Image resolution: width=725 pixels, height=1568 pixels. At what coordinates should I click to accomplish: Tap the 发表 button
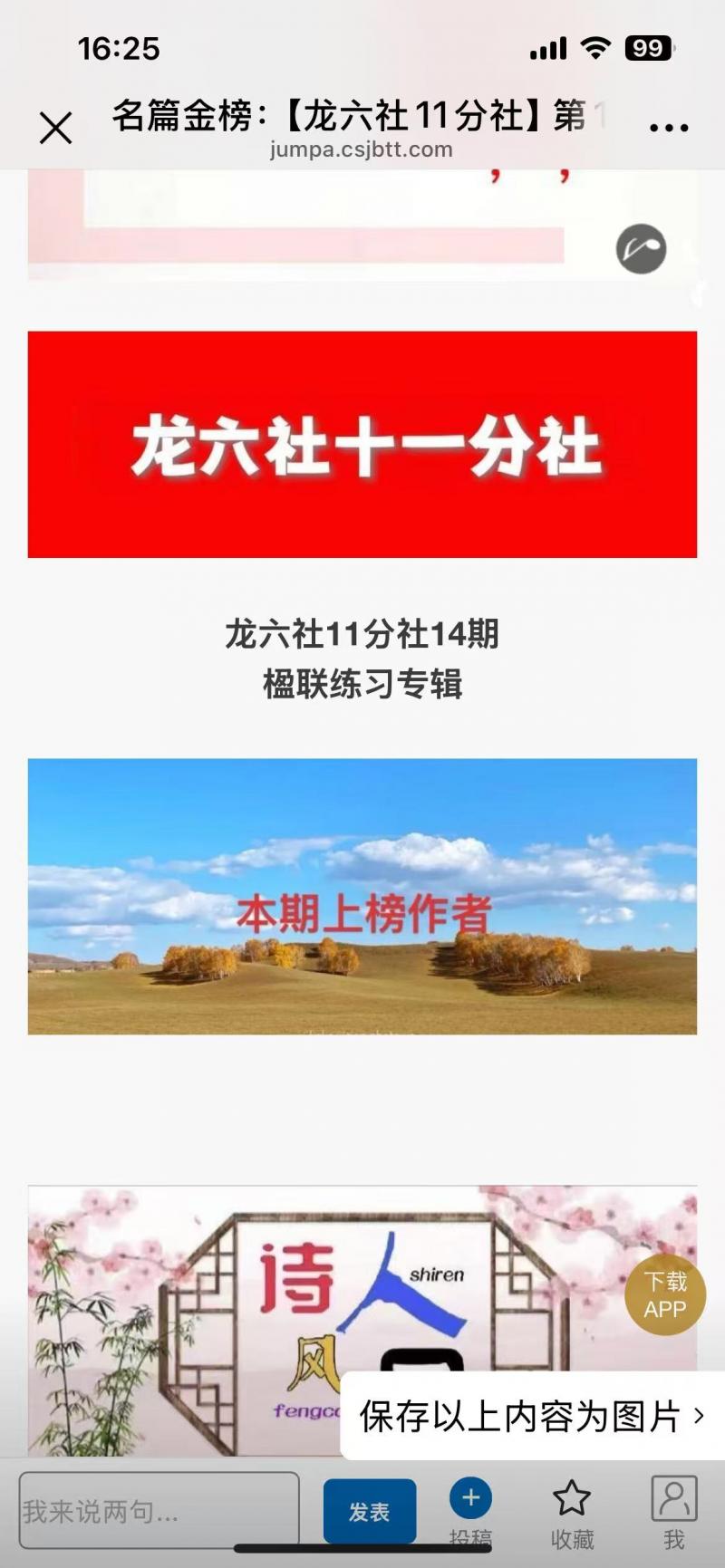coord(370,1511)
